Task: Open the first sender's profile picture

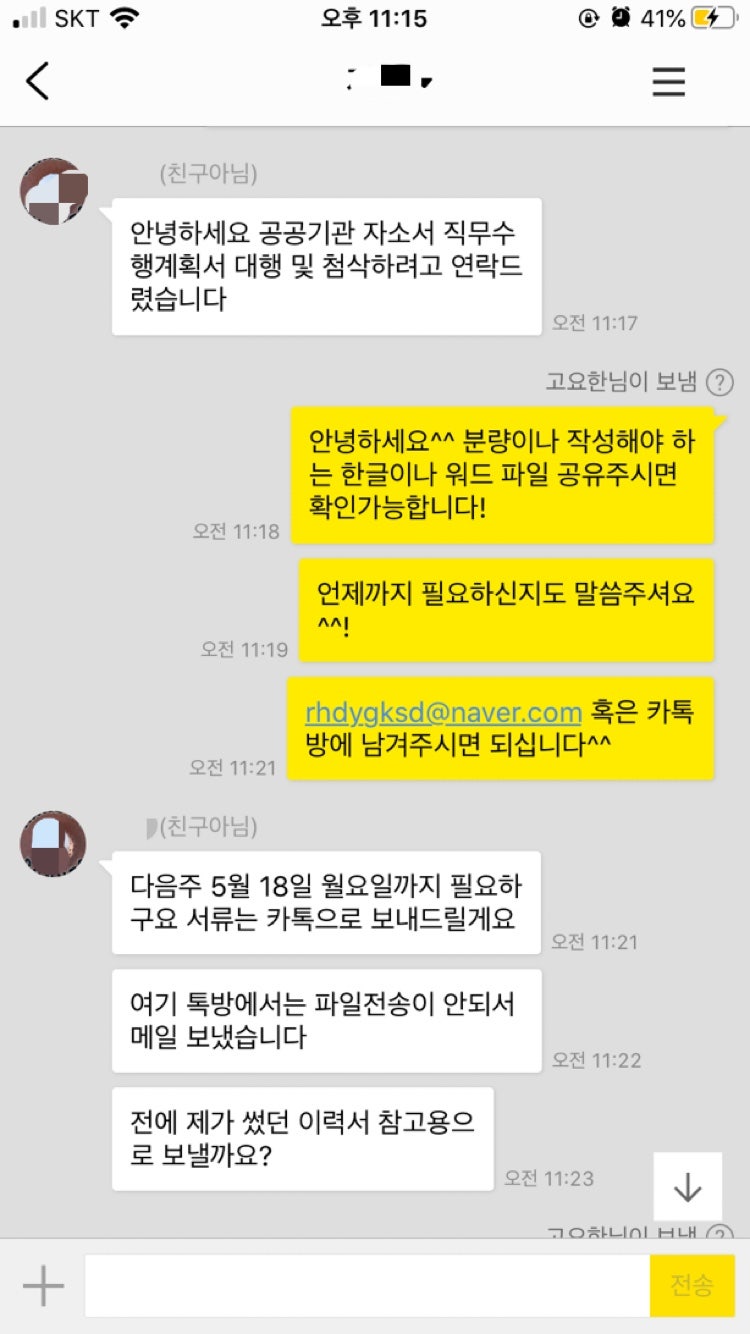Action: [54, 191]
